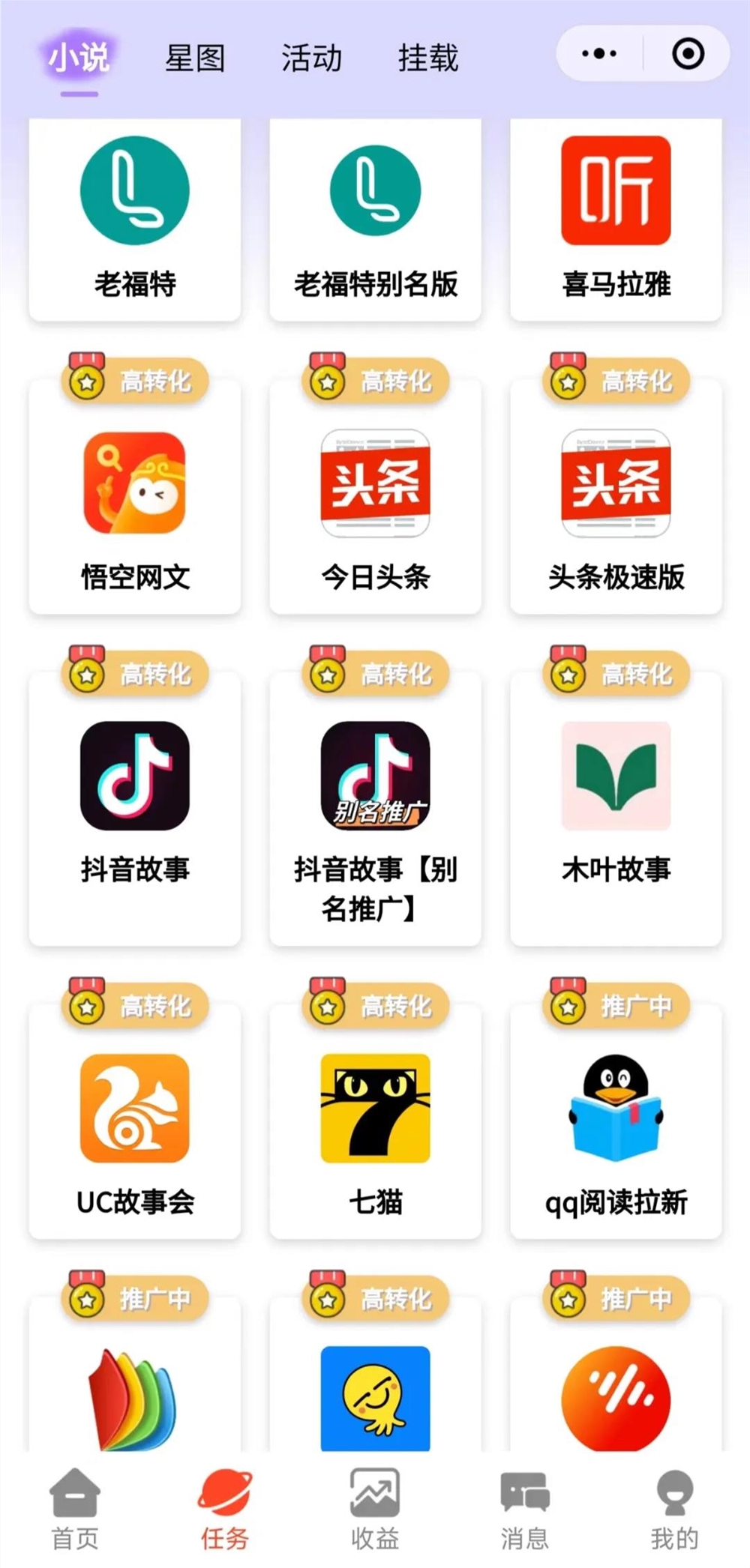750x1568 pixels.
Task: Select the 七猫 cat icon tile
Action: click(x=375, y=1124)
